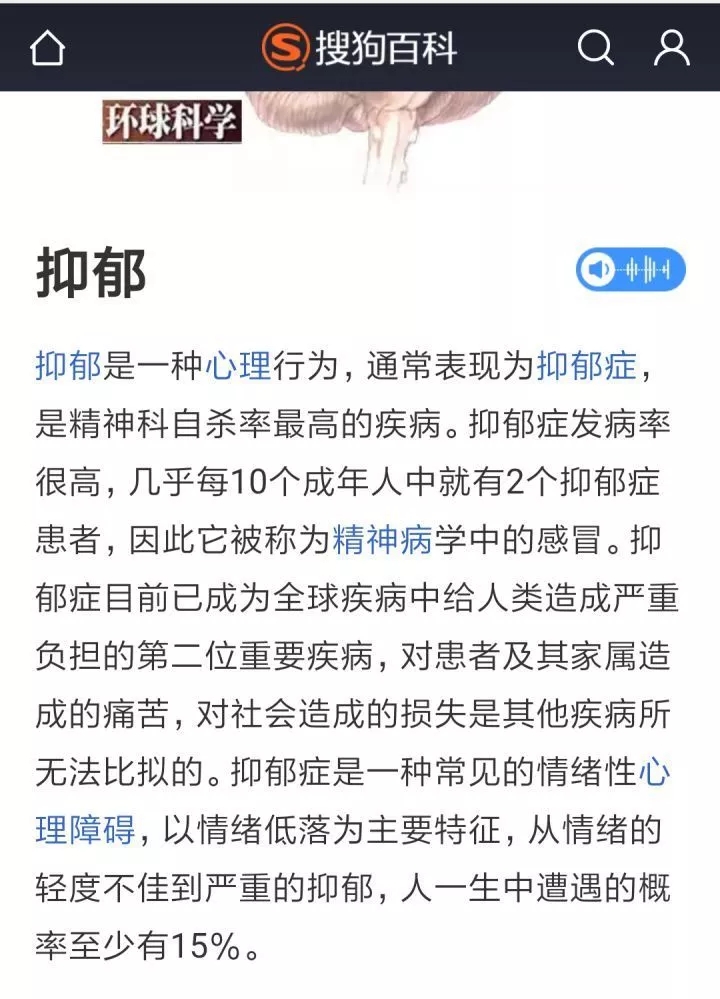Open the 心理障碍 link
The width and height of the screenshot is (720, 999).
tap(85, 829)
